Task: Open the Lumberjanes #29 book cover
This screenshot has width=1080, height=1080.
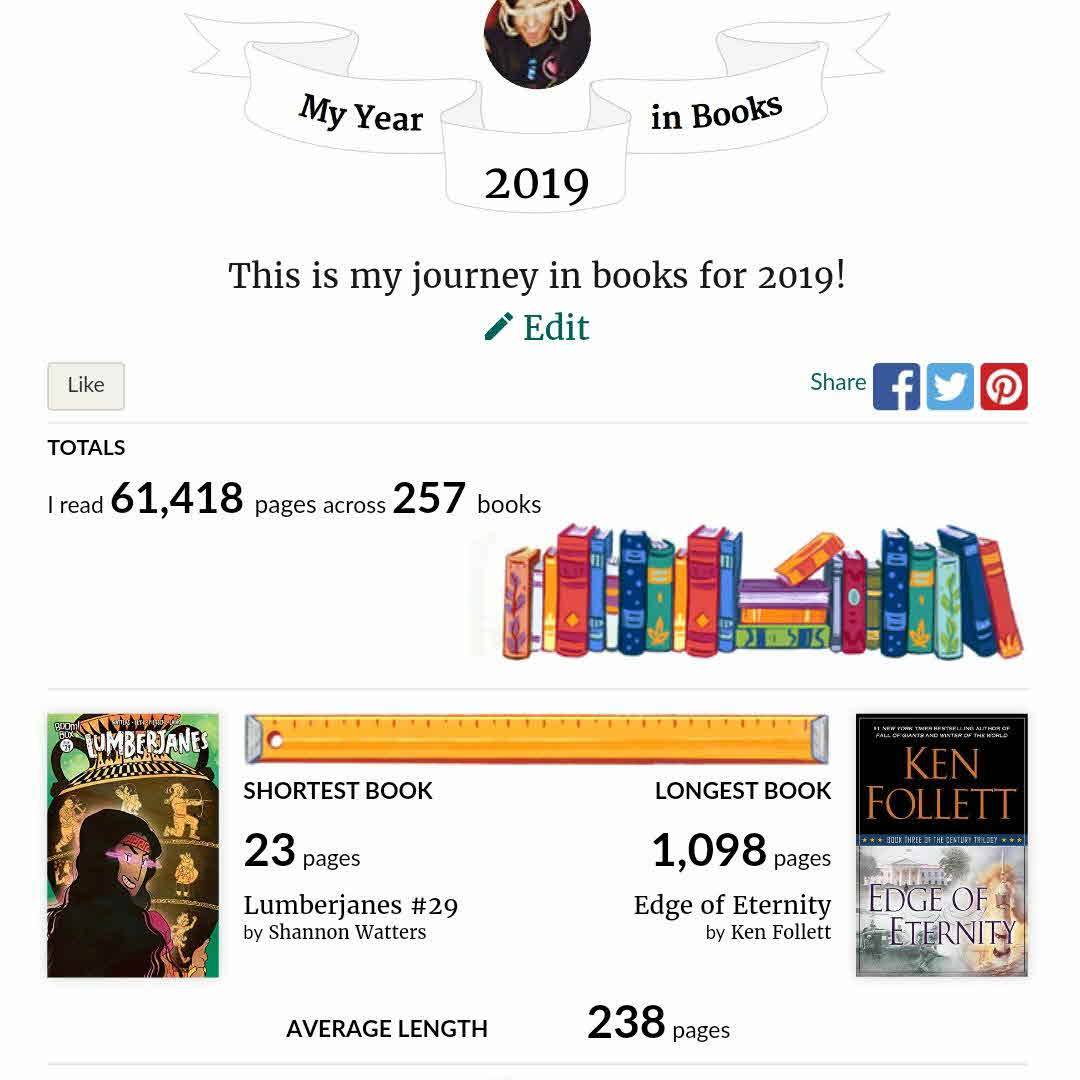Action: point(133,845)
